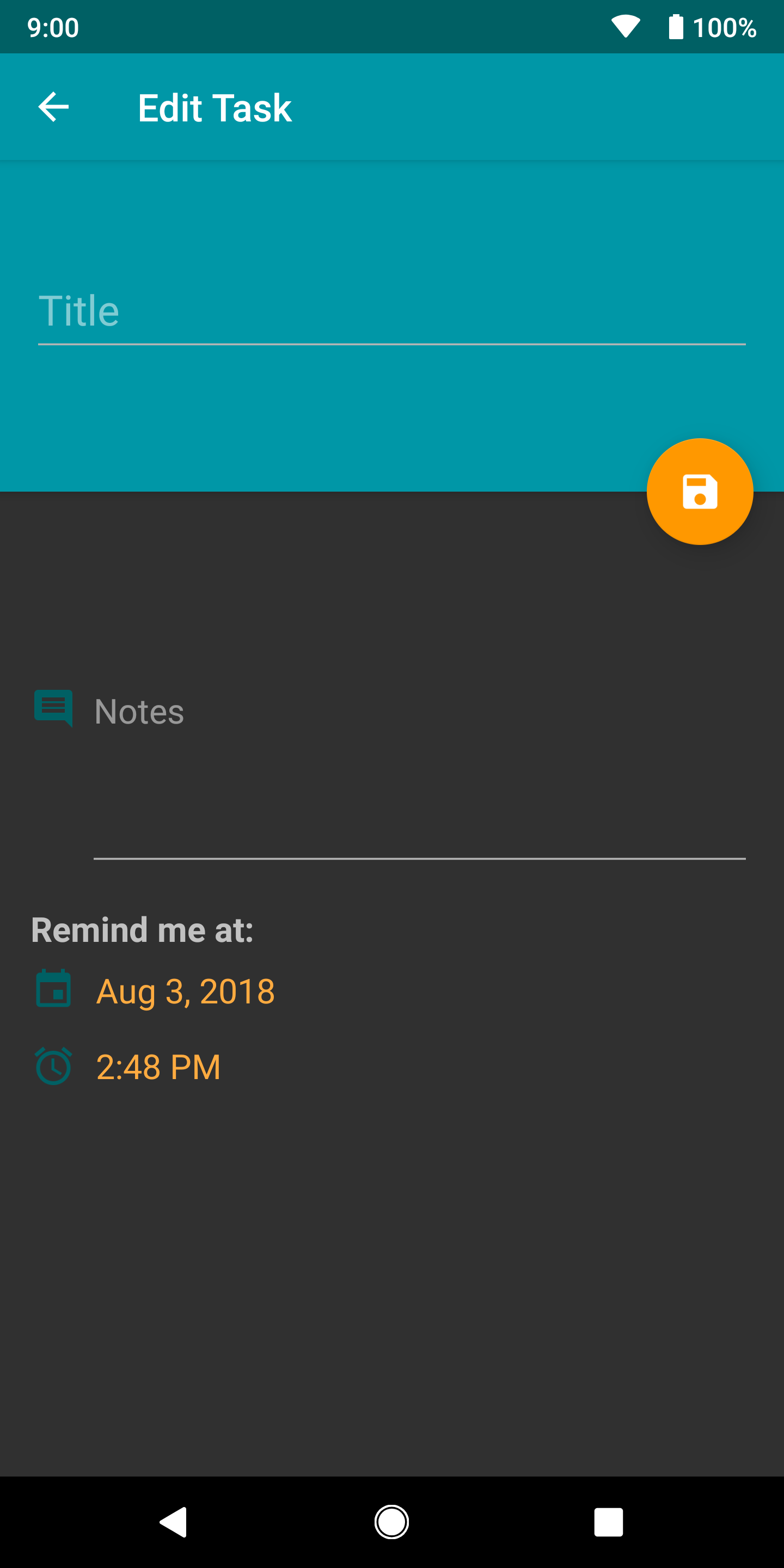This screenshot has height=1568, width=784.
Task: Tap the Title text field
Action: (391, 311)
